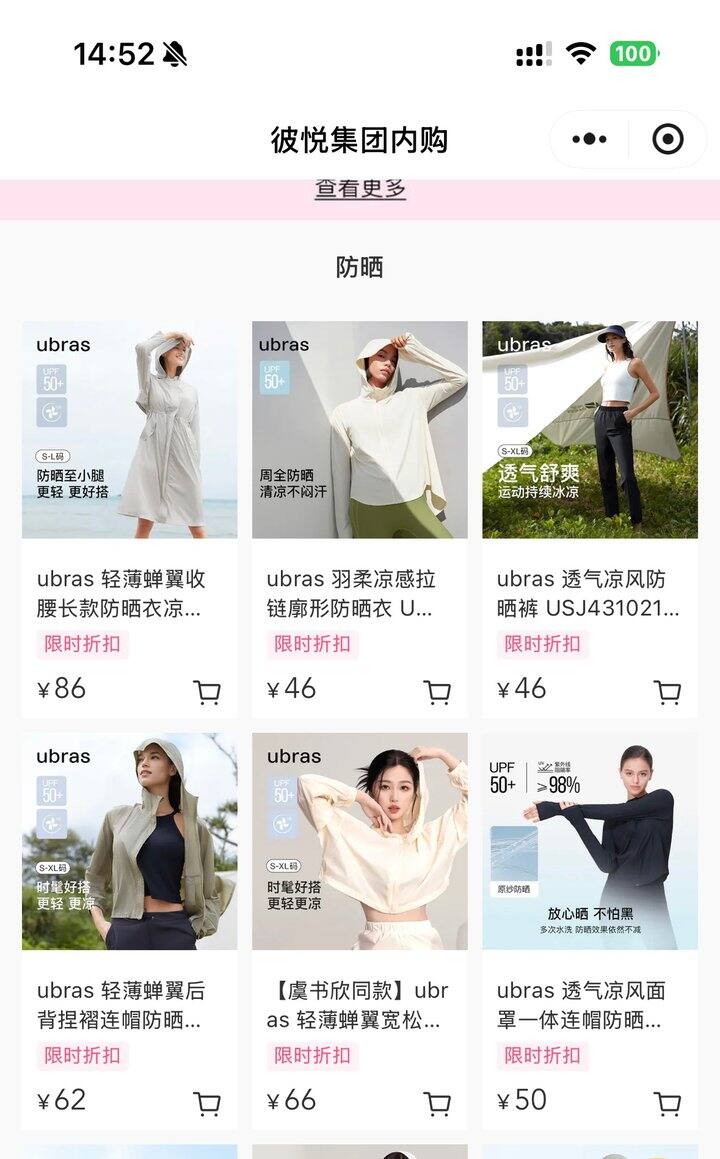Open the ubras 轻薄蝉翼收腰长款防晒衣 product

pos(130,430)
